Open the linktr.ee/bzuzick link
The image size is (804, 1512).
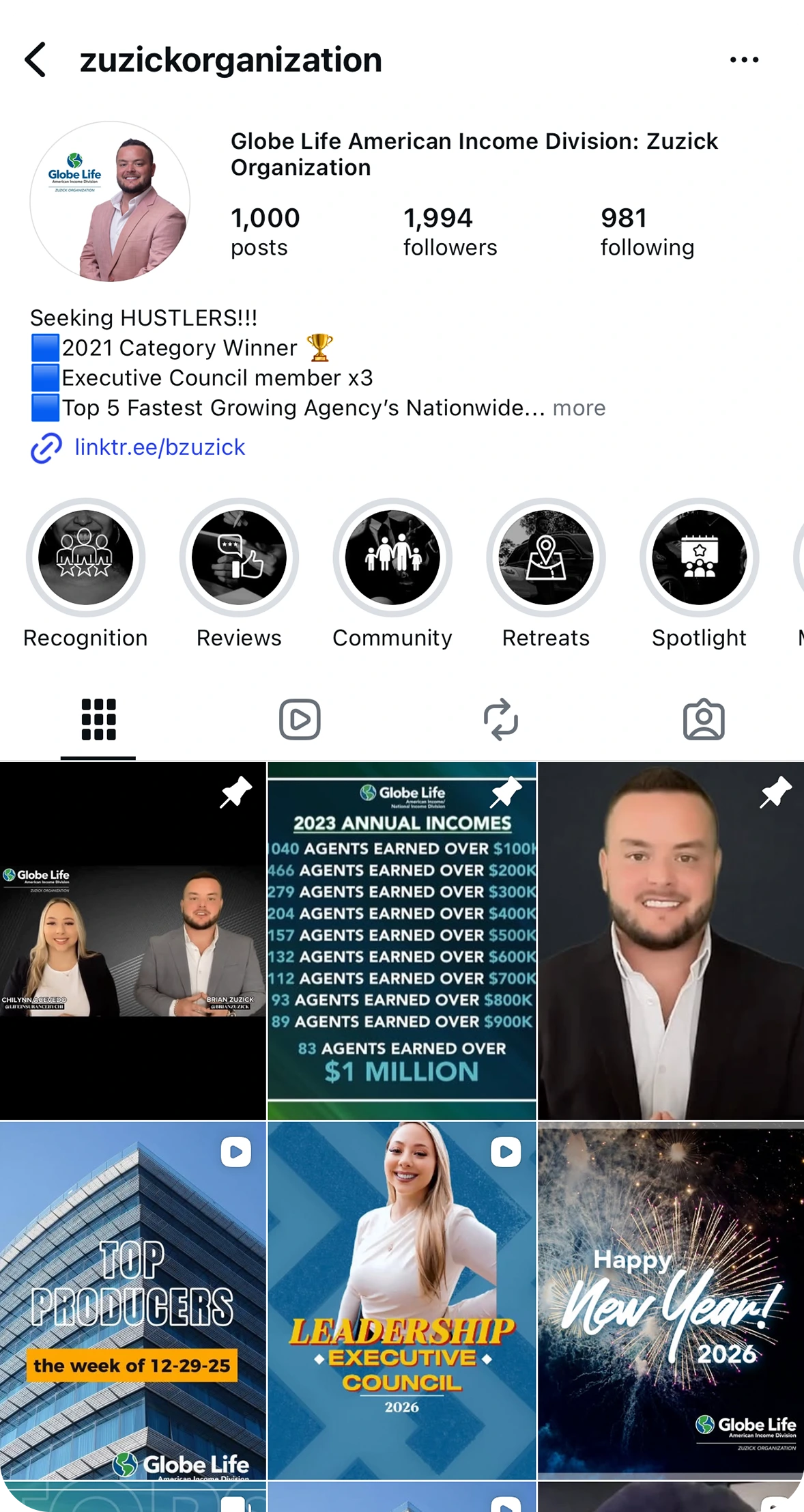pyautogui.click(x=159, y=447)
